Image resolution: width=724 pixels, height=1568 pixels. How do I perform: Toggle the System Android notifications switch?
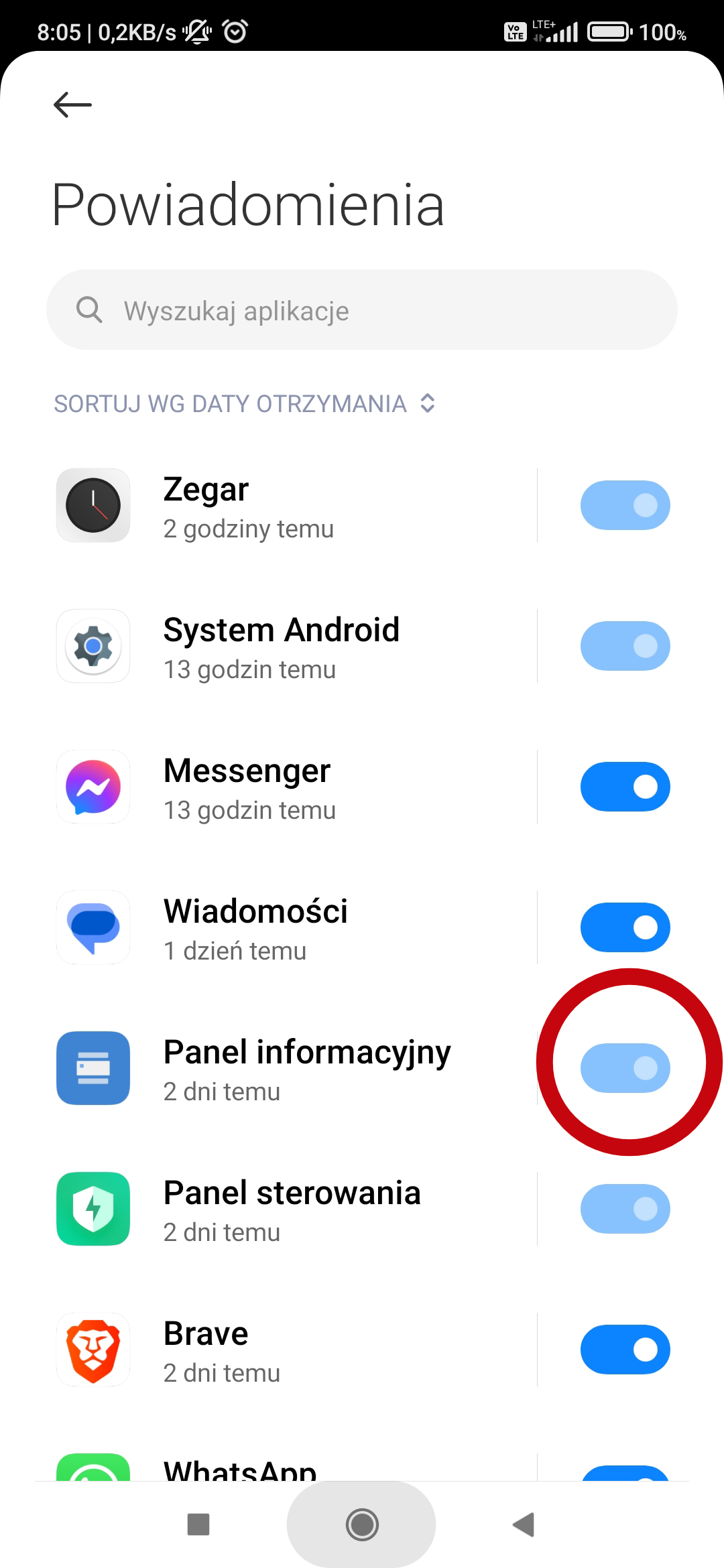[625, 646]
